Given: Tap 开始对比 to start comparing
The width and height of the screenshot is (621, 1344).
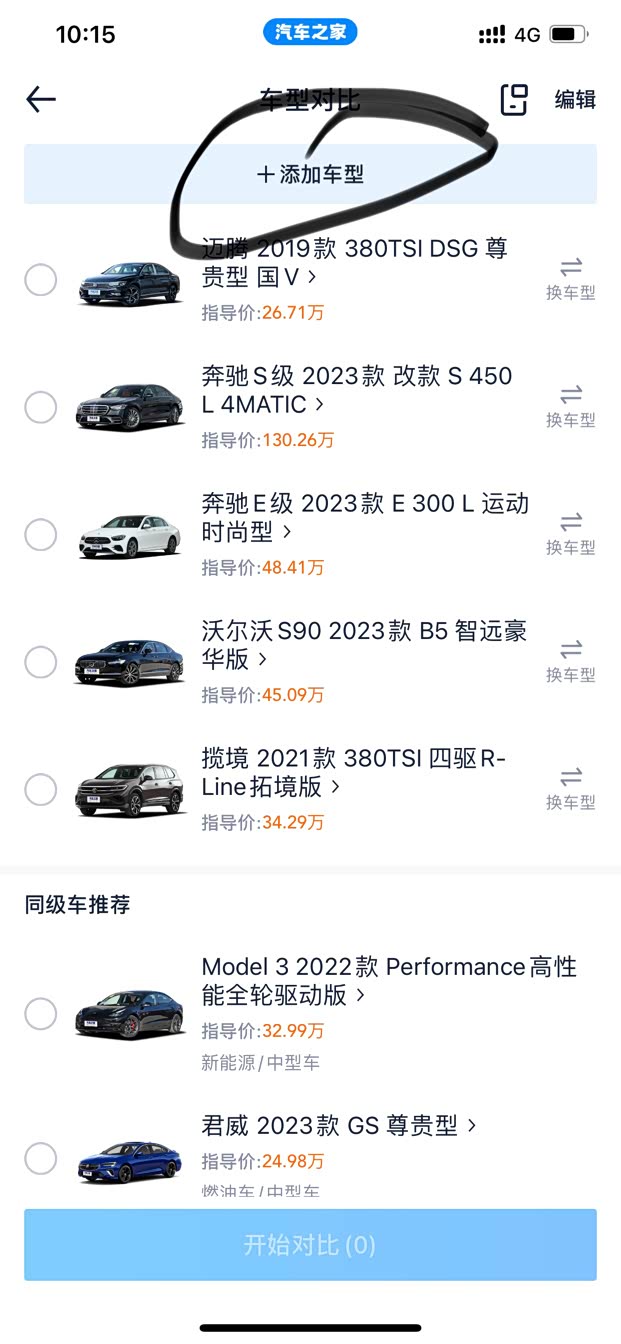Looking at the screenshot, I should pos(310,1245).
